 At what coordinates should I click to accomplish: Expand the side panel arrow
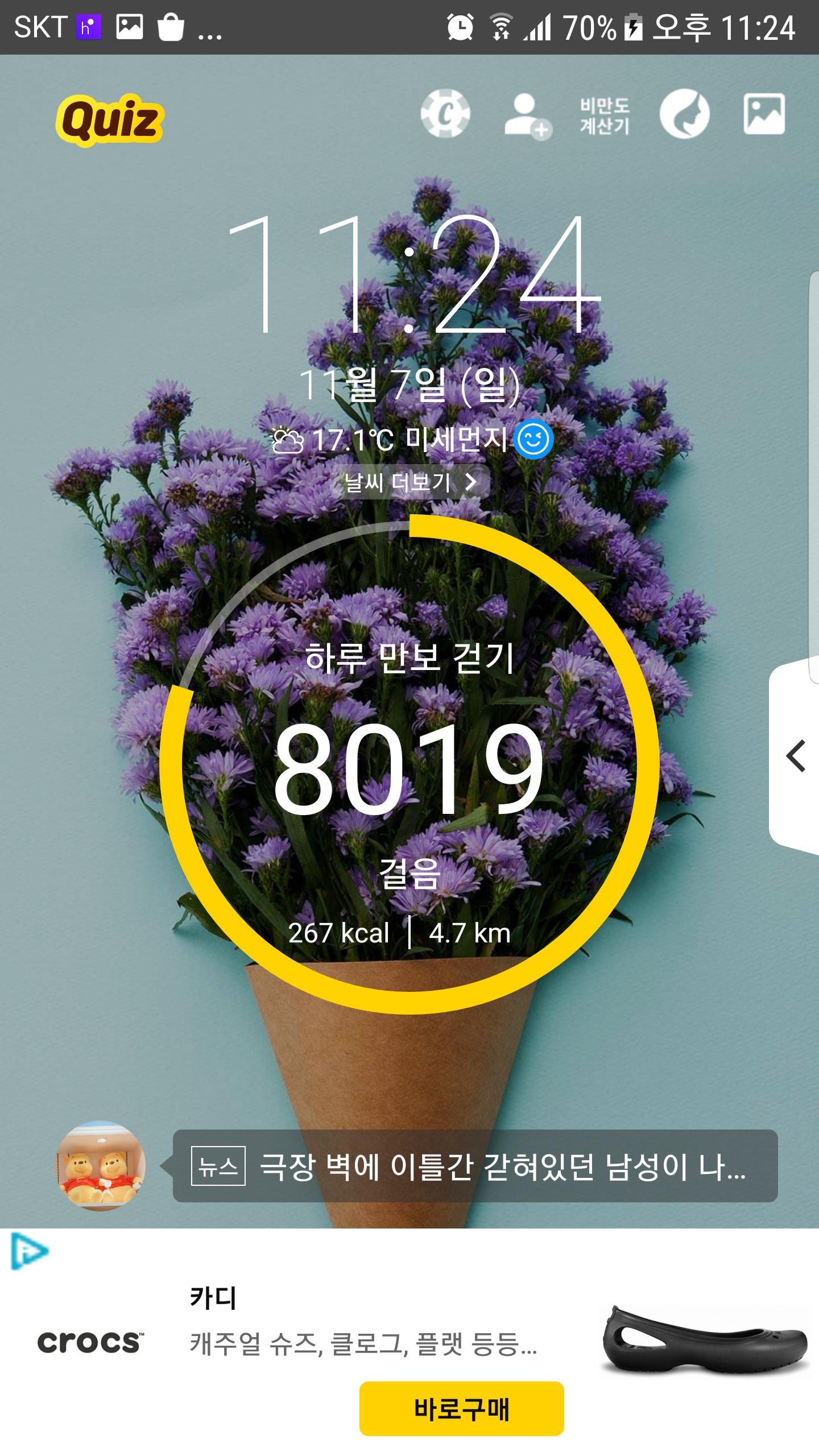(796, 756)
